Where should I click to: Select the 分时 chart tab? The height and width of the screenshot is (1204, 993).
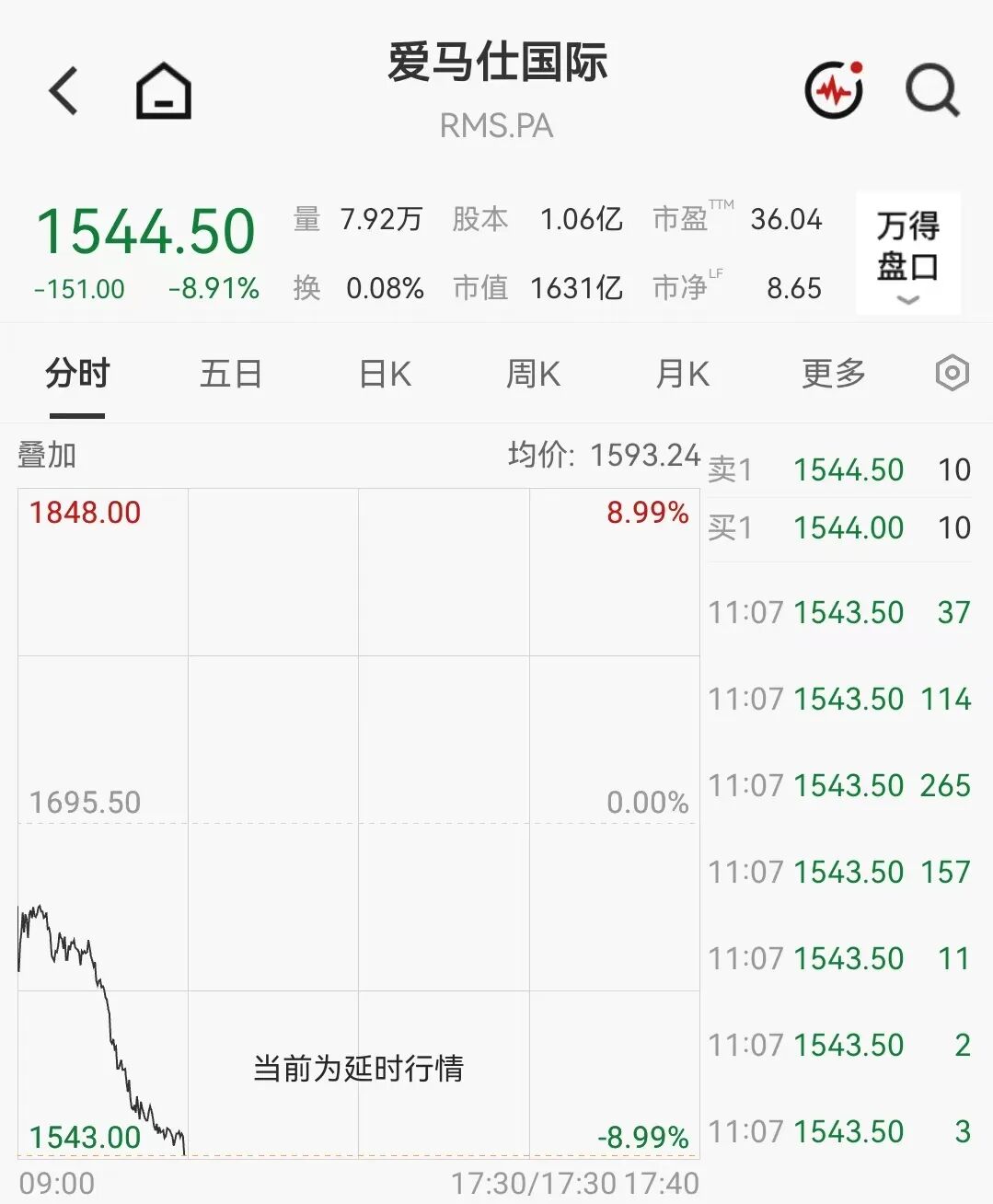pos(77,374)
